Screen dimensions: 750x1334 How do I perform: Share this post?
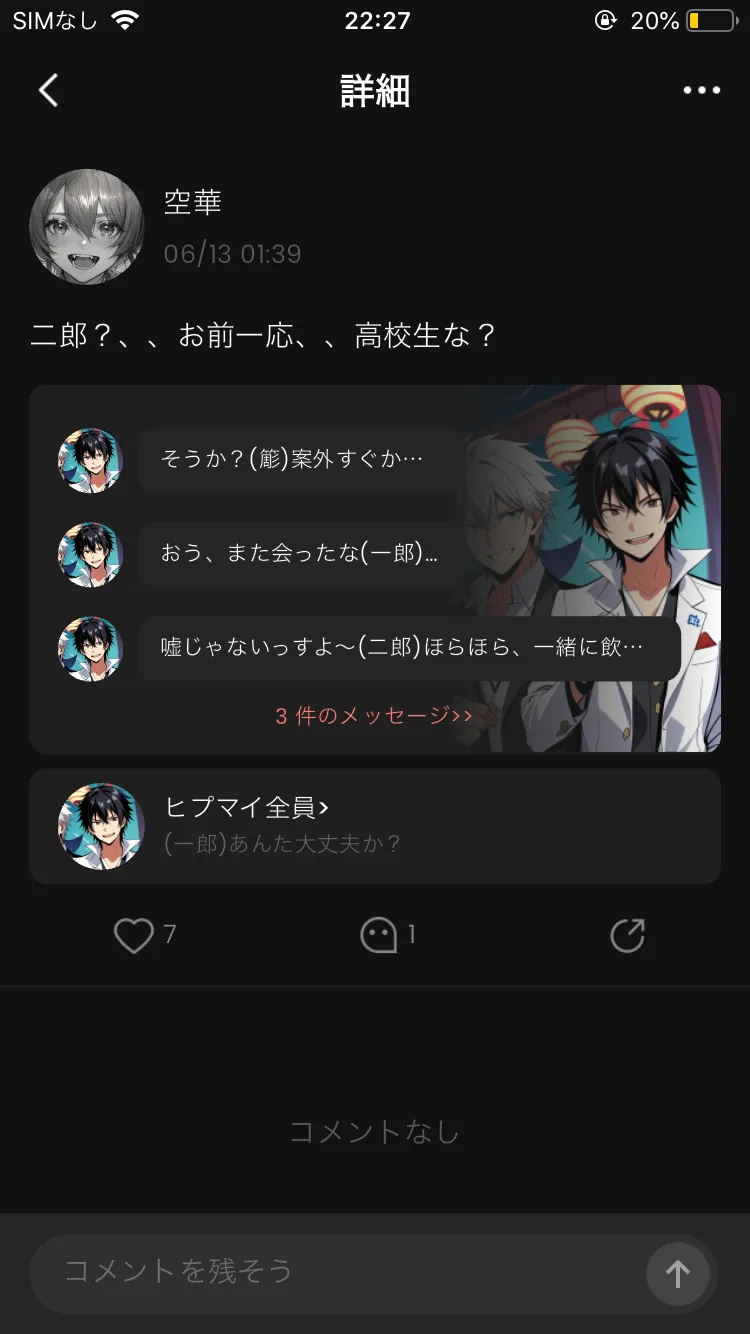[627, 936]
